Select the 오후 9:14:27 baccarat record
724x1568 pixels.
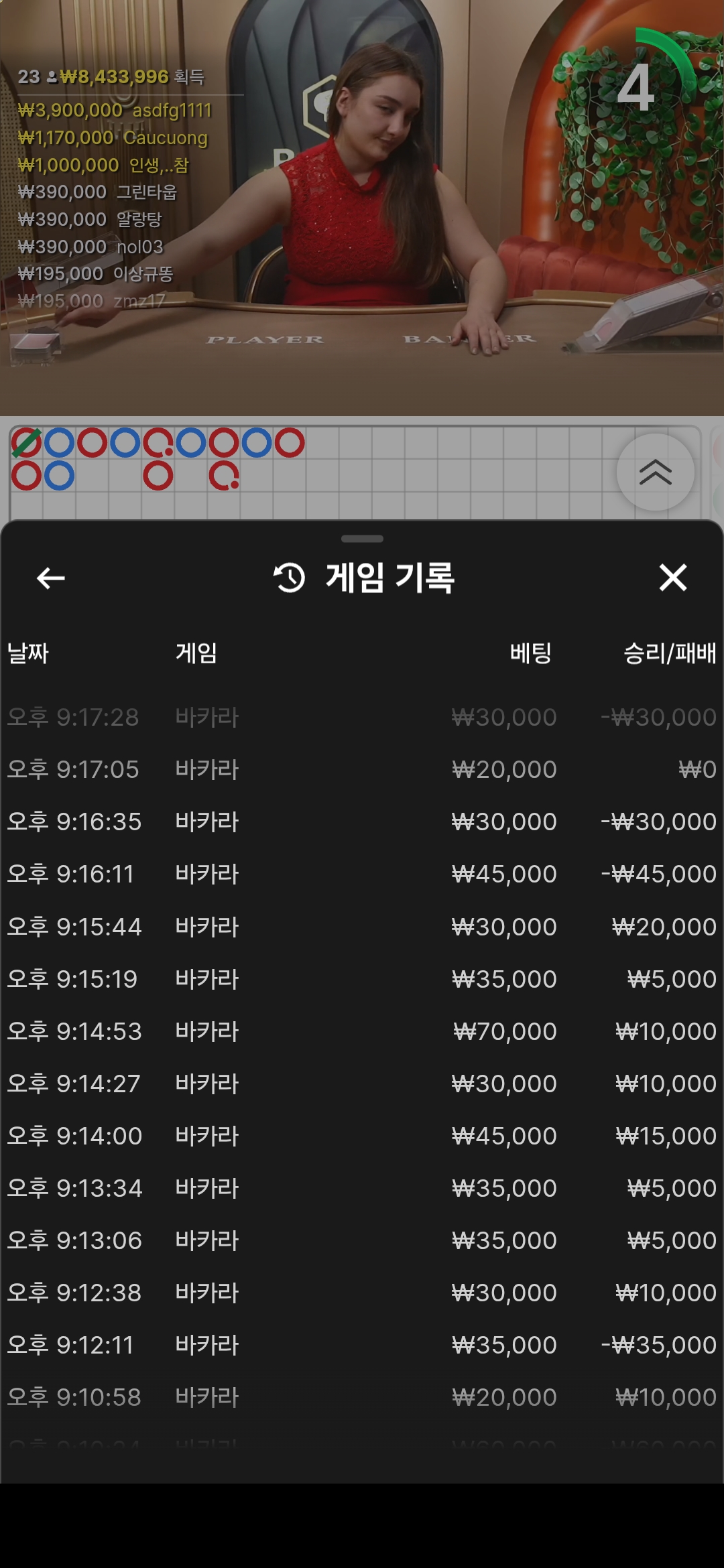click(x=362, y=1084)
